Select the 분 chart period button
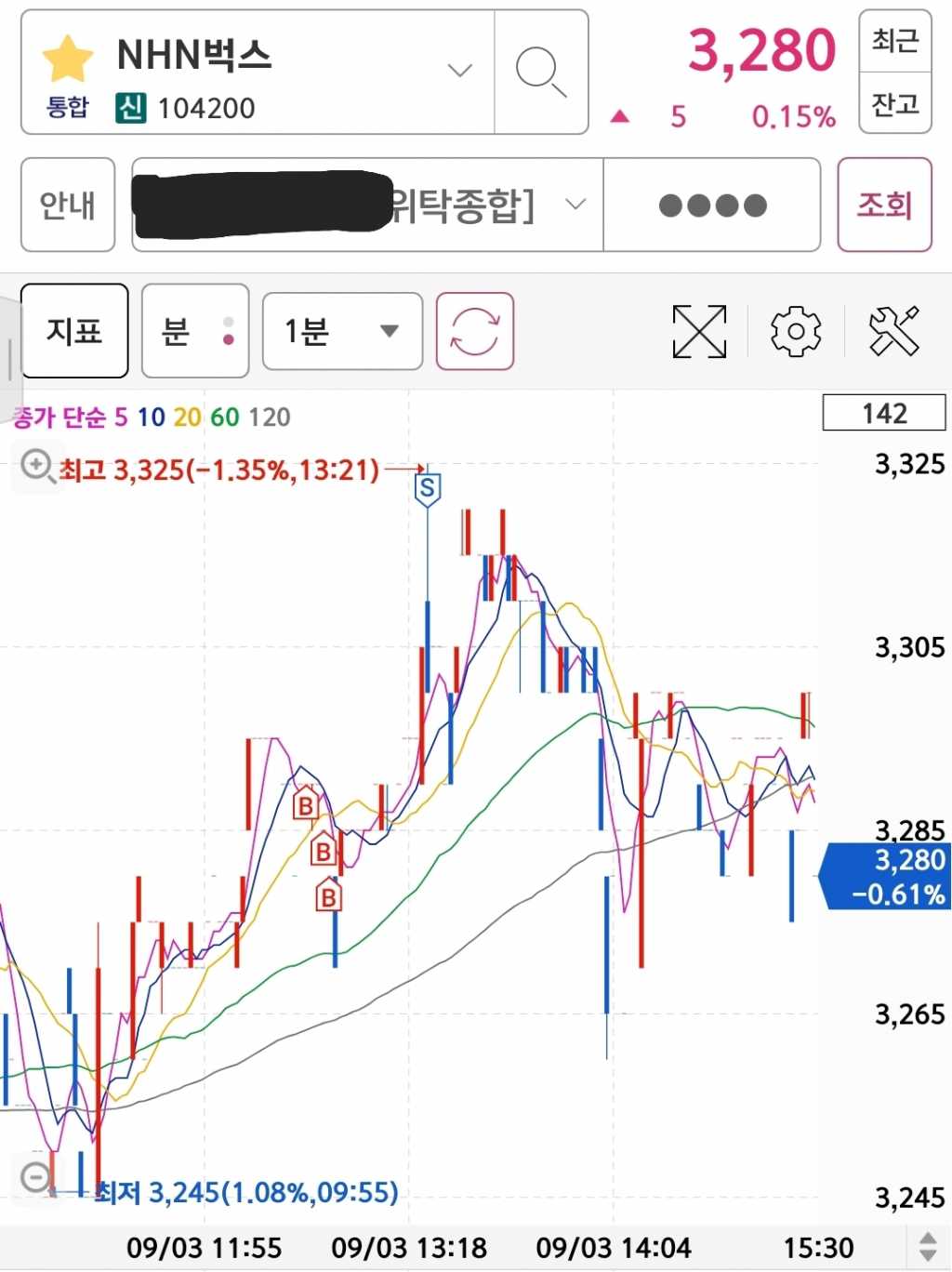This screenshot has height=1272, width=952. (x=195, y=331)
